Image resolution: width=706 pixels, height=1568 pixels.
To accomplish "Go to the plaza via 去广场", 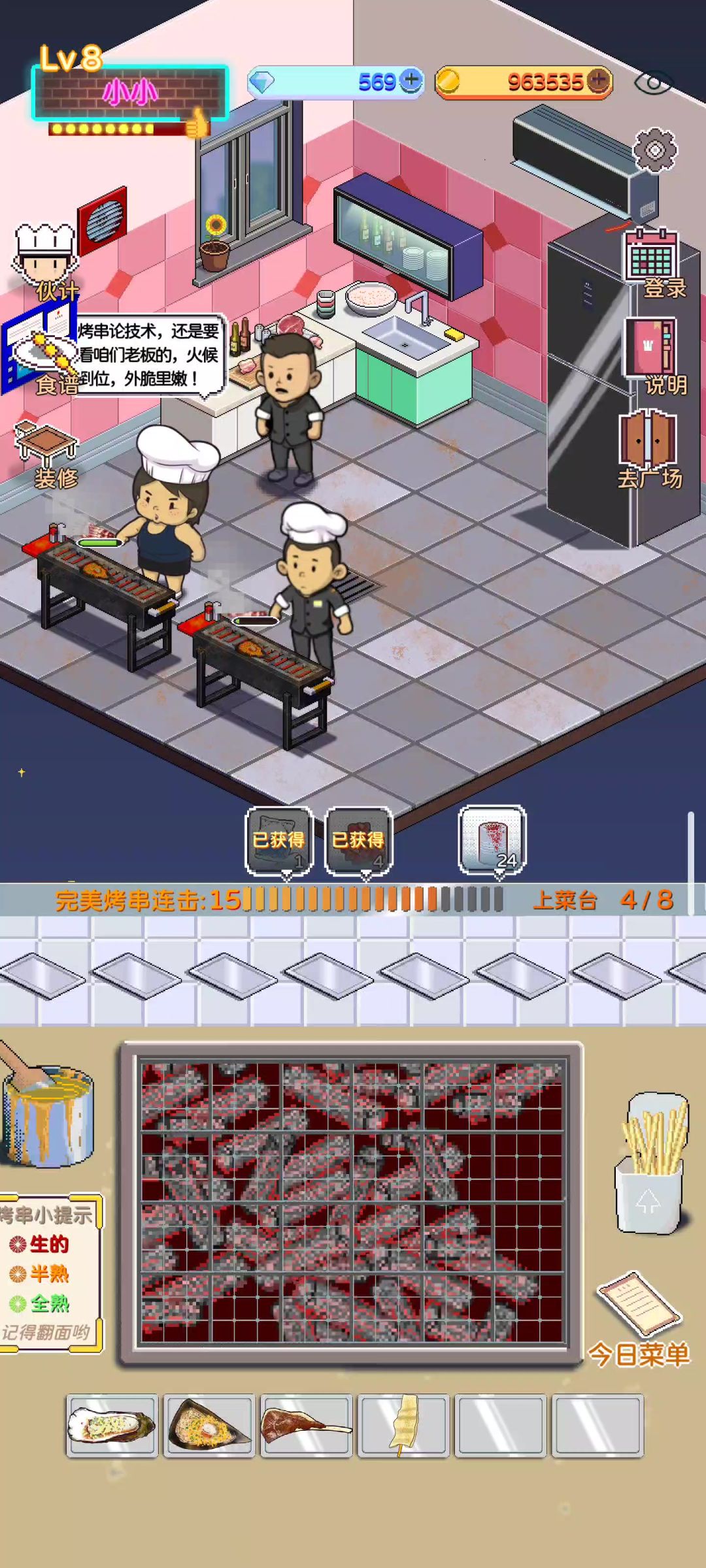I will click(648, 448).
